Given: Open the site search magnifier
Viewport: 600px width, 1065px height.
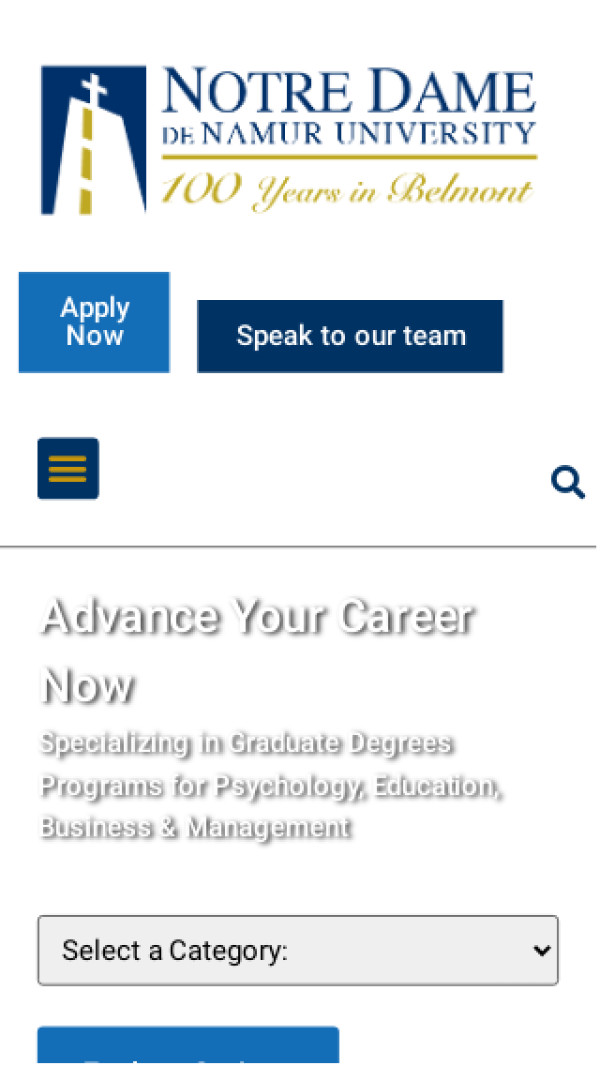Looking at the screenshot, I should (x=568, y=482).
